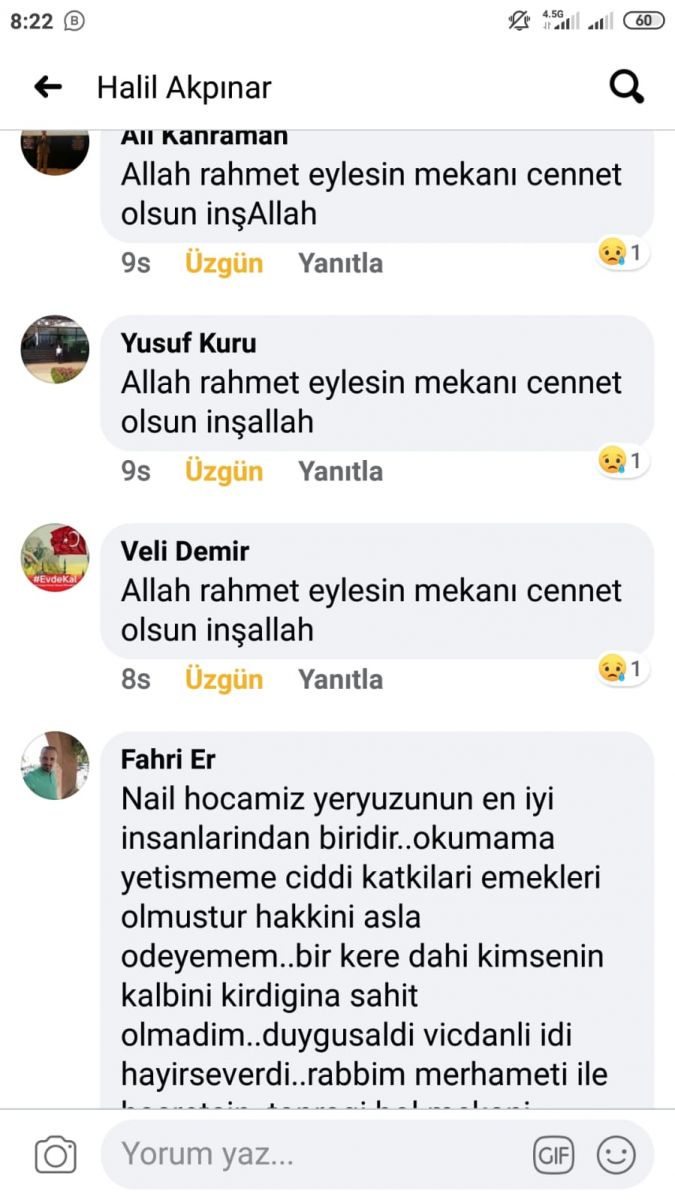The width and height of the screenshot is (675, 1200).
Task: View reactions on Veli Demir's comment
Action: (620, 668)
